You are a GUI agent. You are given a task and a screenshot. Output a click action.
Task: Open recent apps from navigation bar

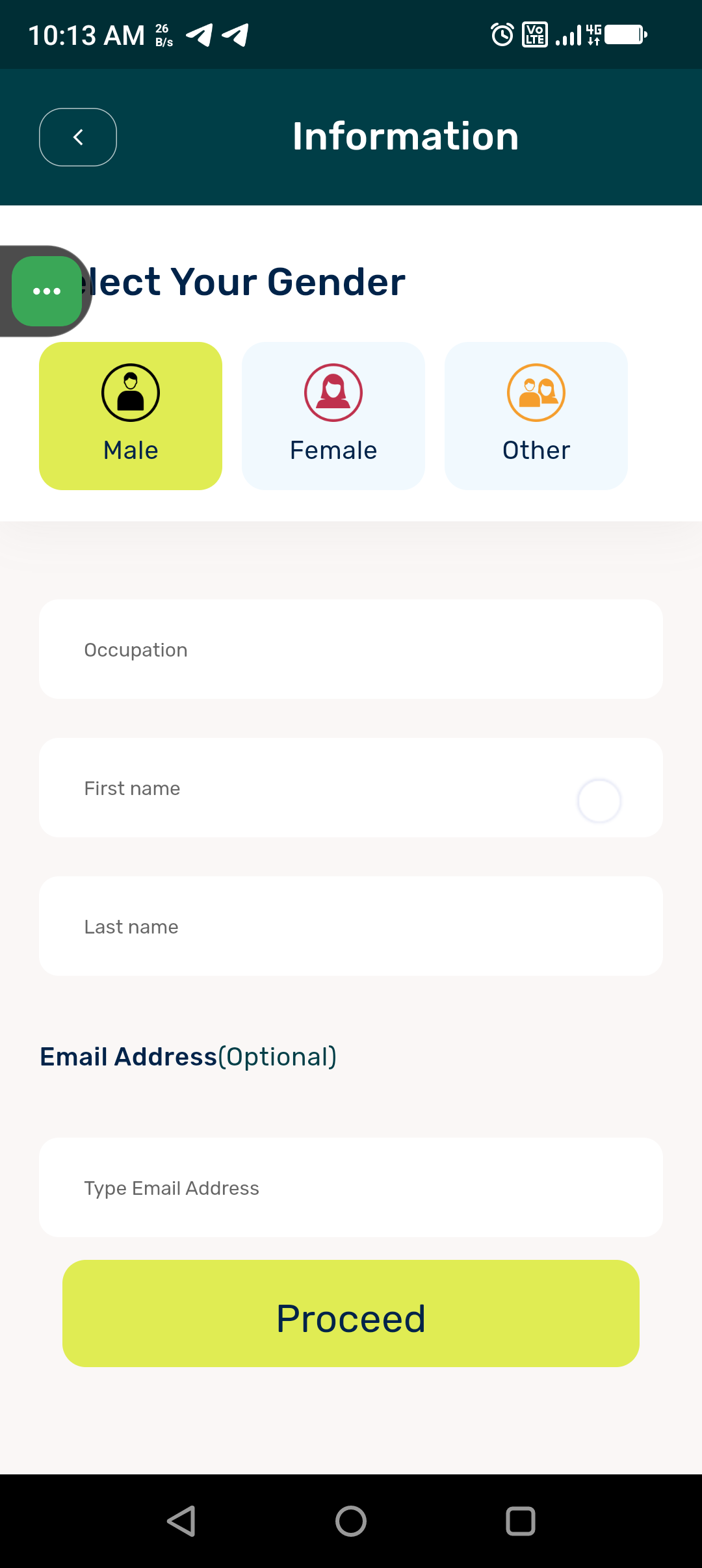[x=521, y=1521]
